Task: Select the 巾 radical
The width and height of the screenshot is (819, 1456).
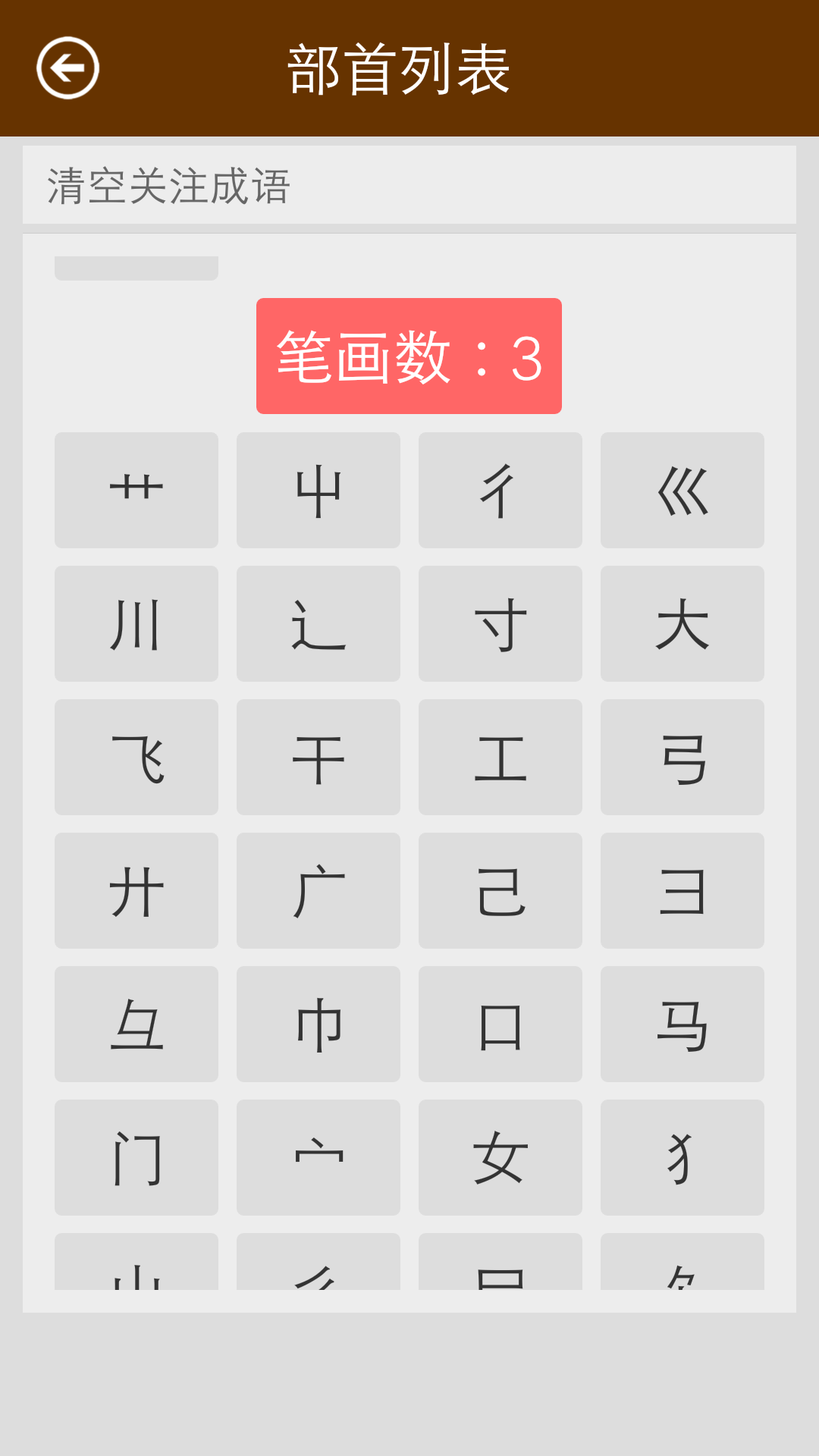Action: click(x=318, y=1024)
